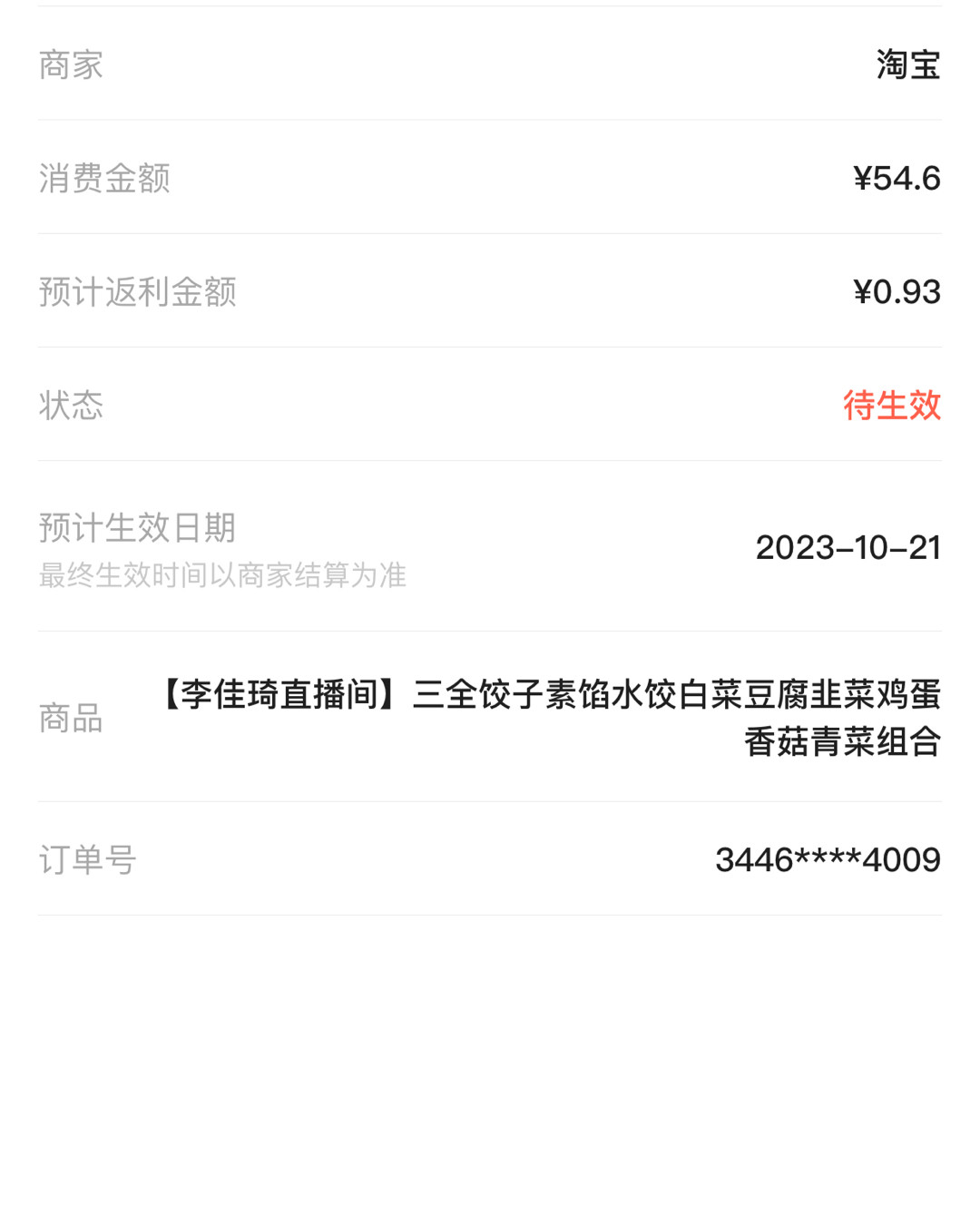Select the order number 3446****4009
Viewport: 980px width, 1225px height.
pos(828,858)
